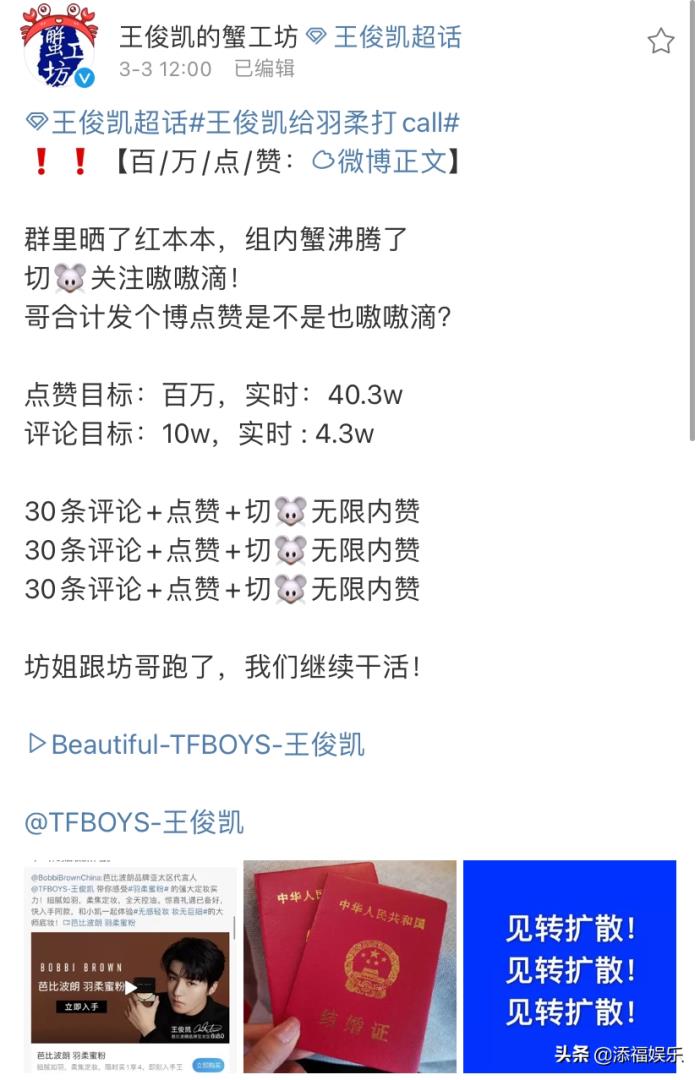
Task: Open hashtag 王俊凯给羽柔打call
Action: coord(323,123)
